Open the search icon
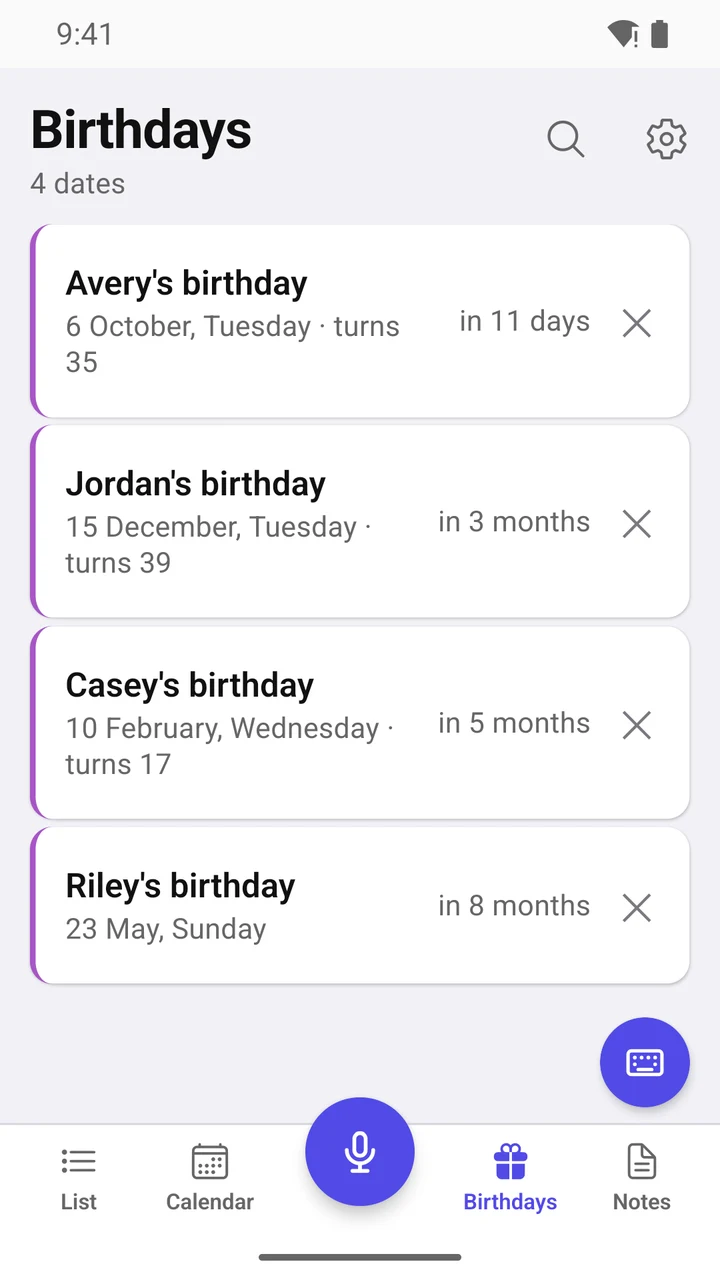Viewport: 720px width, 1280px height. click(x=565, y=139)
